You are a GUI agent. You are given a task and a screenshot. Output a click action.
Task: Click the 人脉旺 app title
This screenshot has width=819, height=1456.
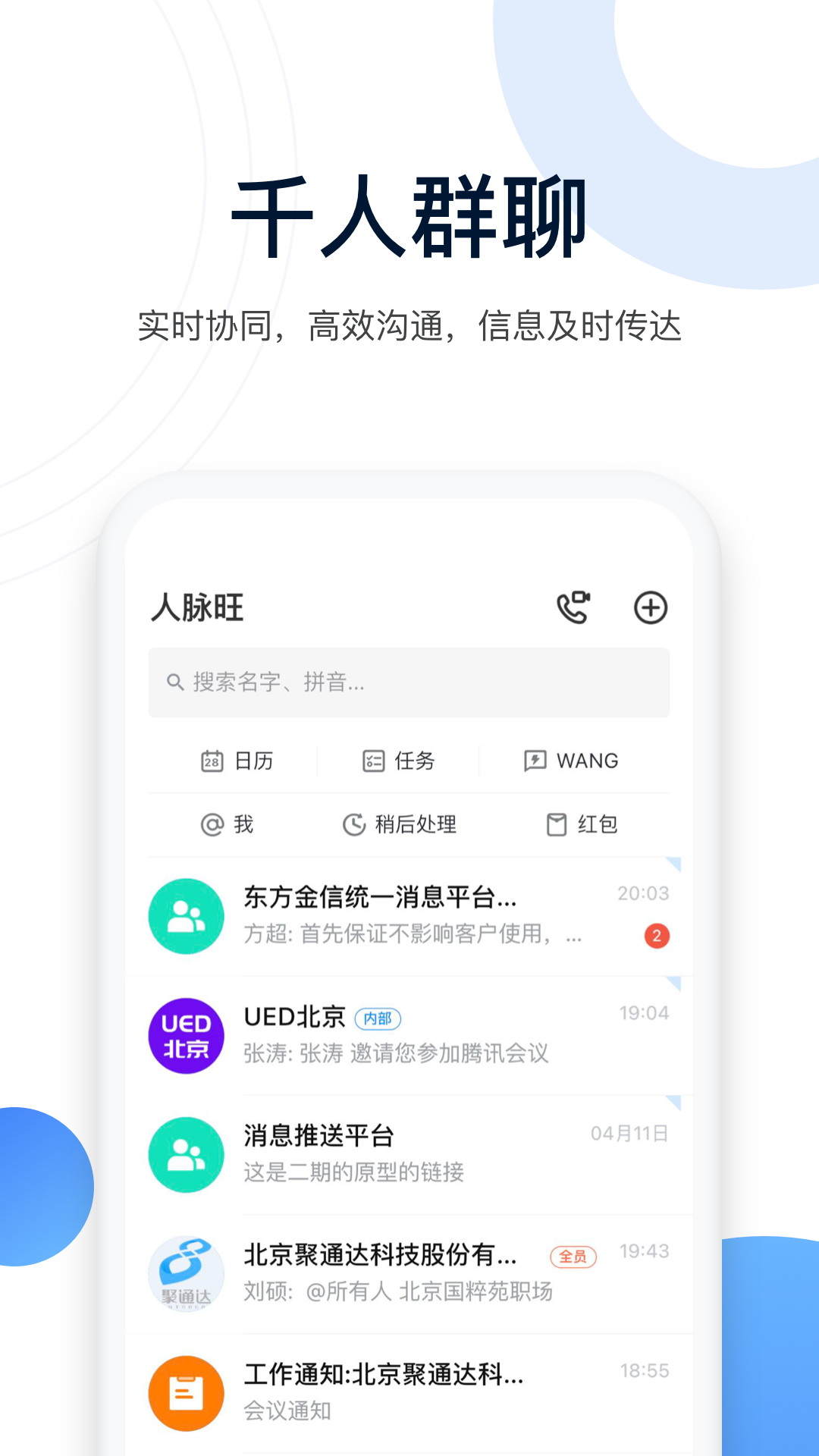196,607
